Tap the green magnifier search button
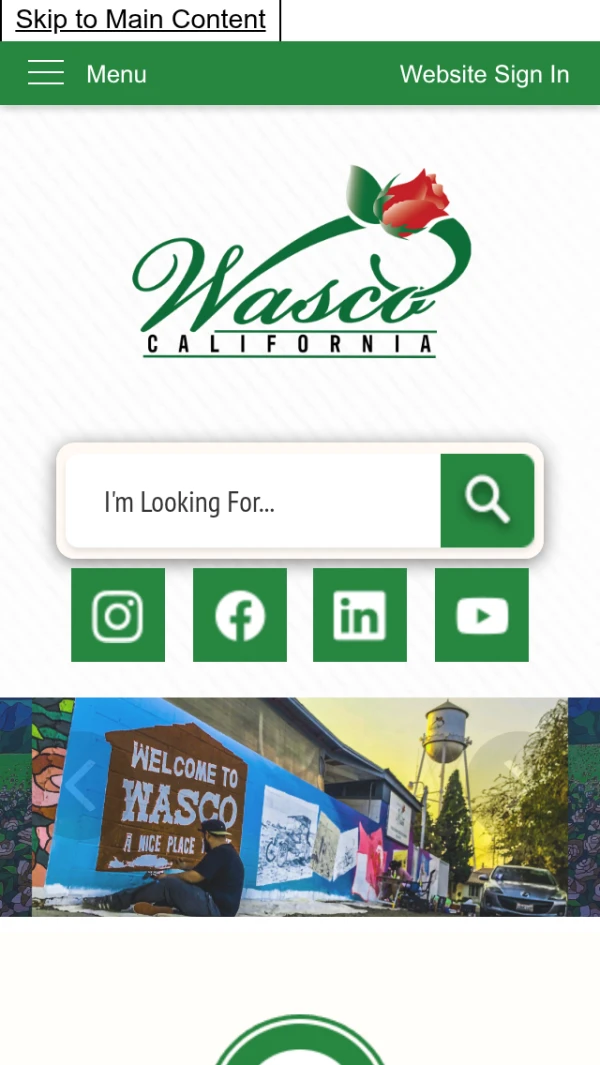 [x=487, y=500]
